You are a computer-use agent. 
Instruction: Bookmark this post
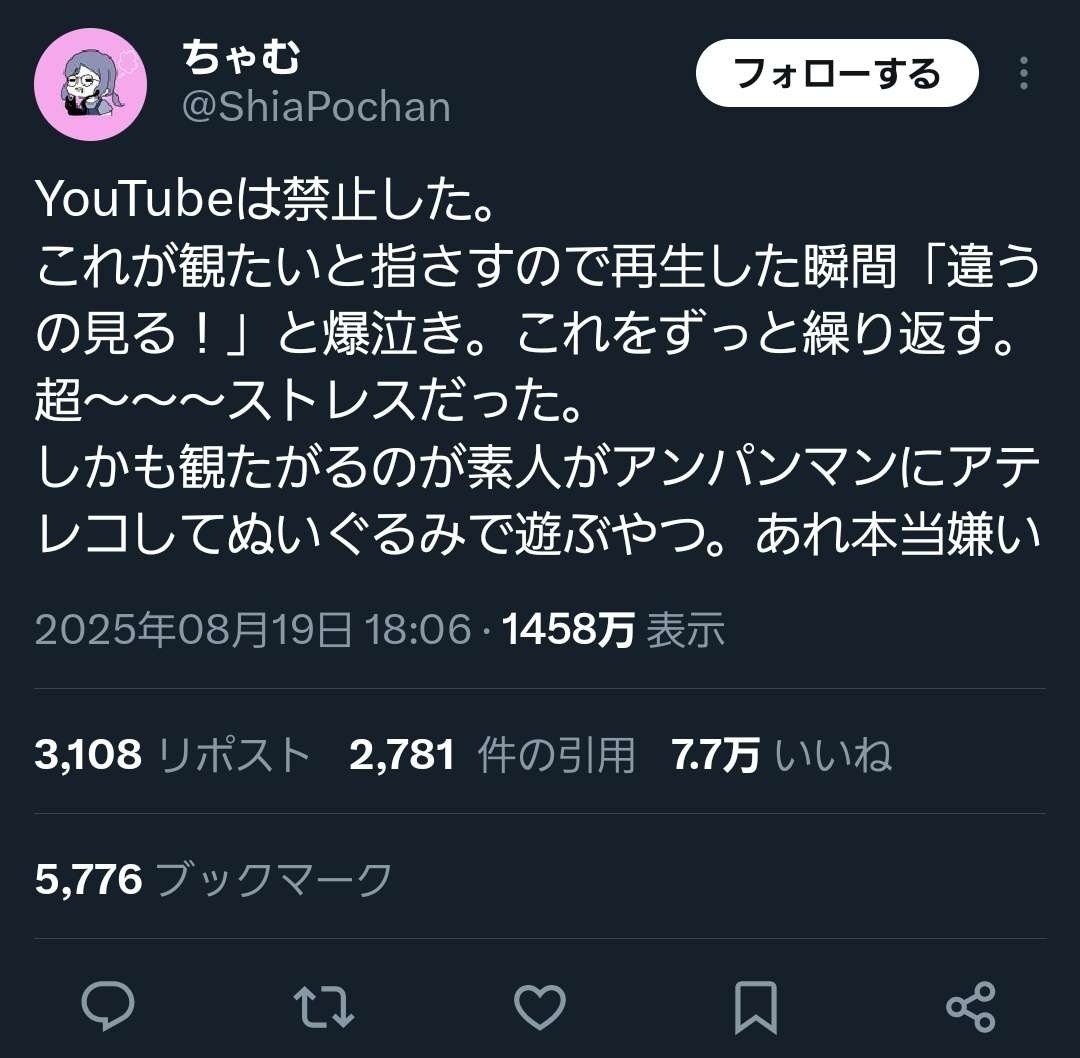pos(755,1006)
